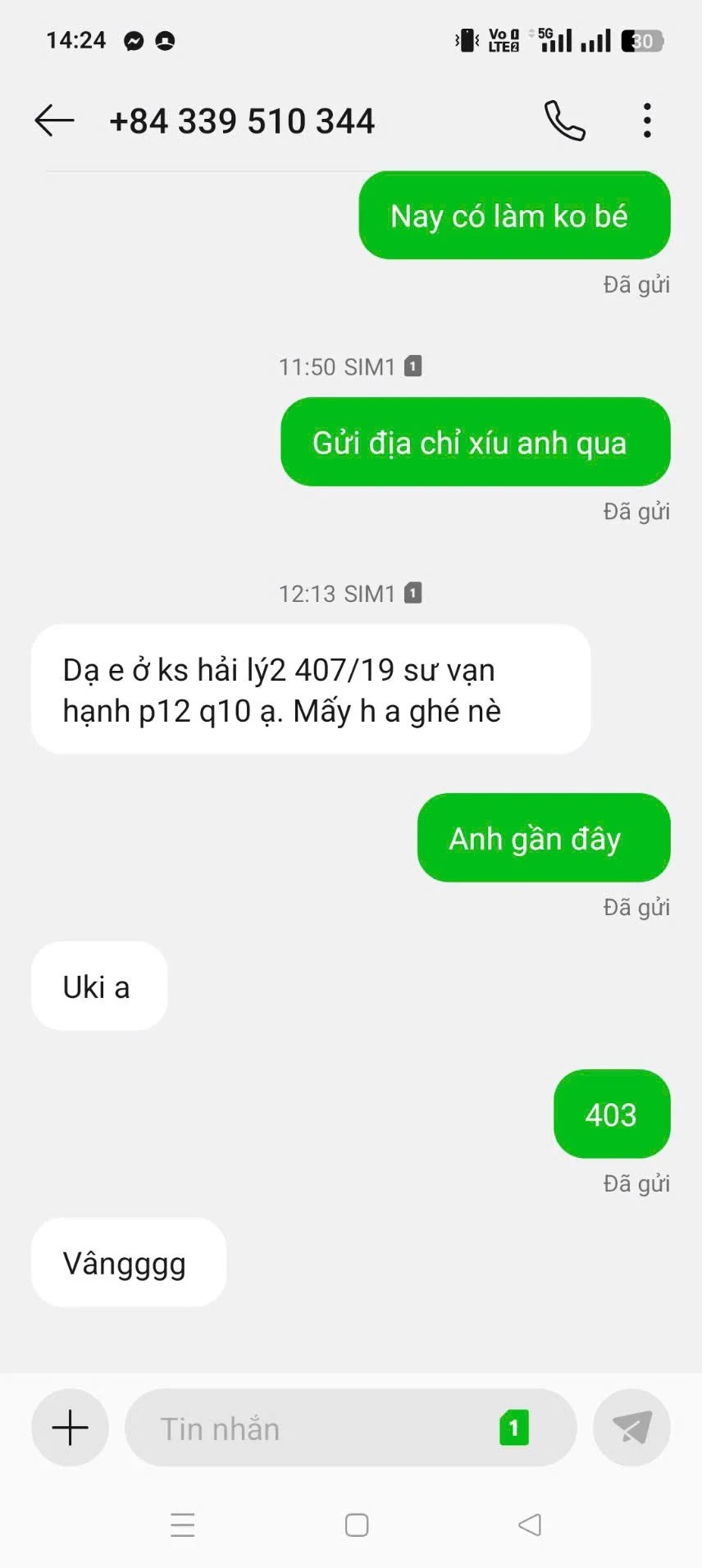Go to the system home screen
Screen dimensions: 702x1568
click(357, 1525)
